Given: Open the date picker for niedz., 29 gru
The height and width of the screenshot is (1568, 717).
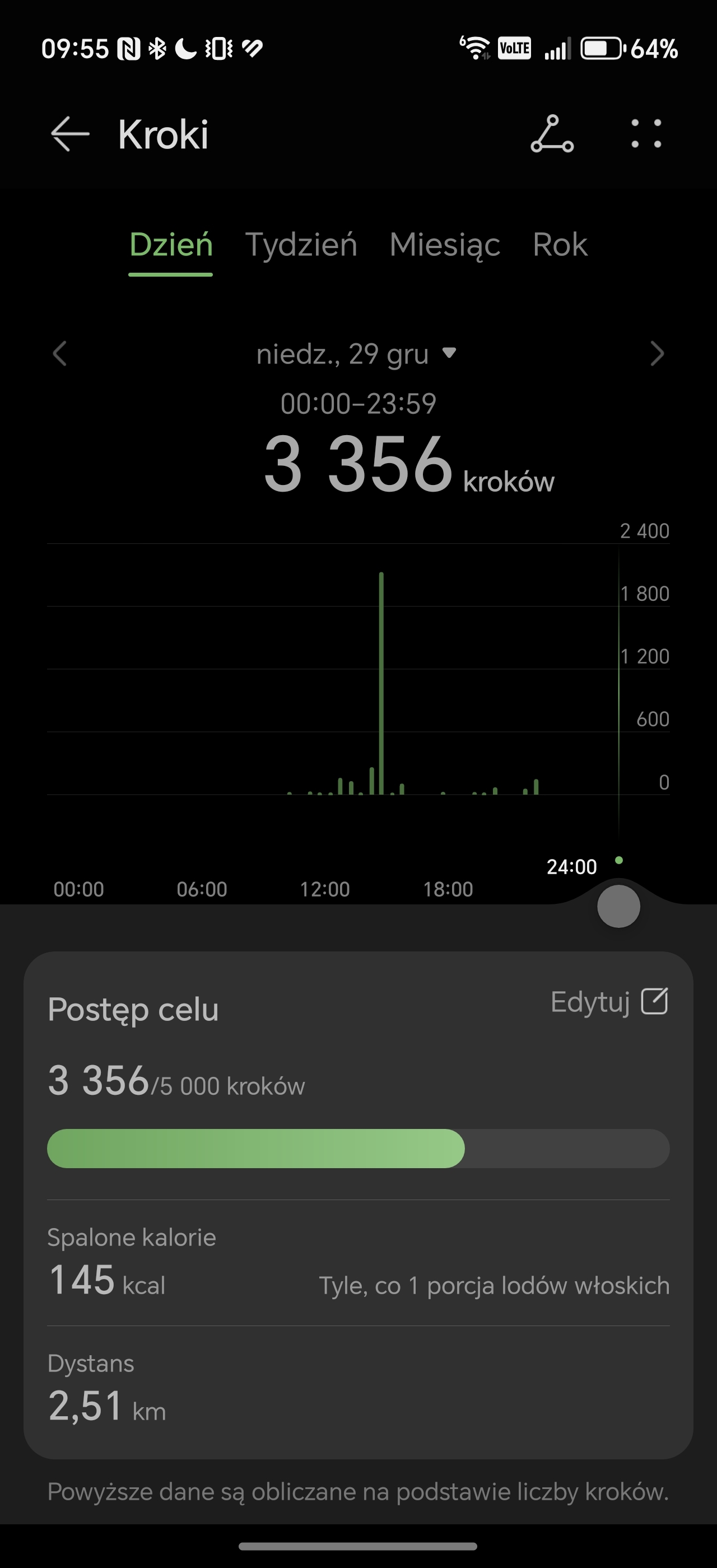Looking at the screenshot, I should tap(356, 354).
